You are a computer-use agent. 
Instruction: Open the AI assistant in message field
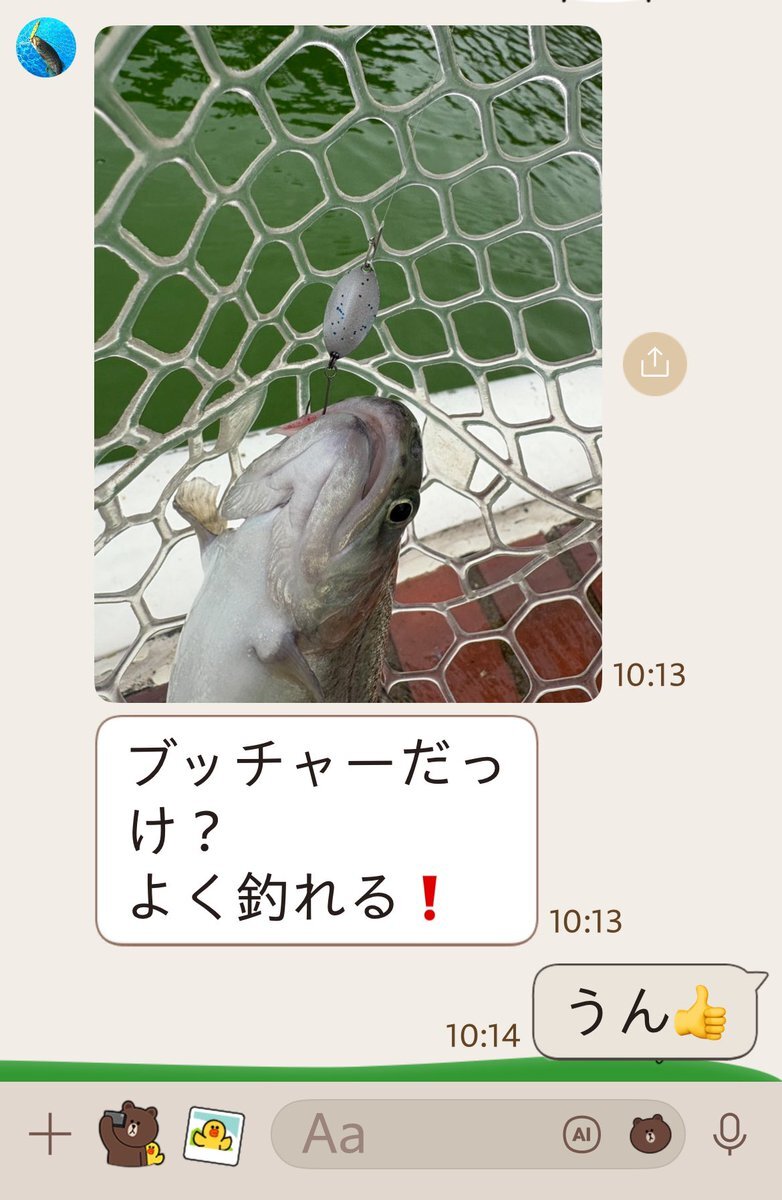(x=582, y=1135)
